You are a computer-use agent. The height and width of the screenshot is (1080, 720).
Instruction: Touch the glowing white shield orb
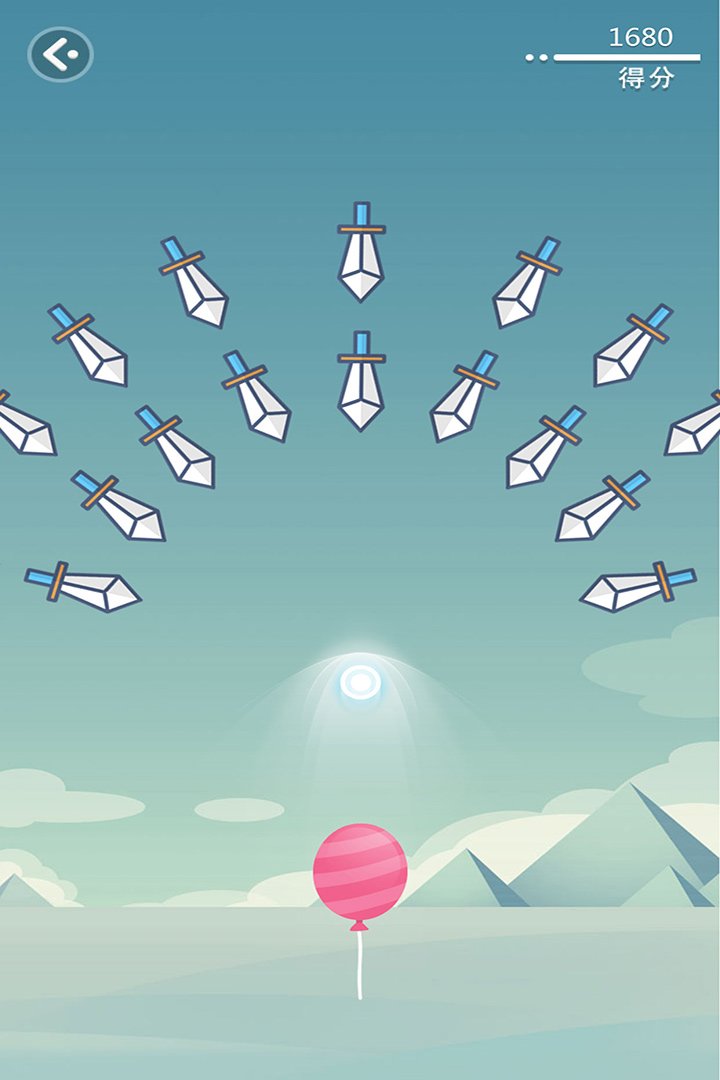360,683
